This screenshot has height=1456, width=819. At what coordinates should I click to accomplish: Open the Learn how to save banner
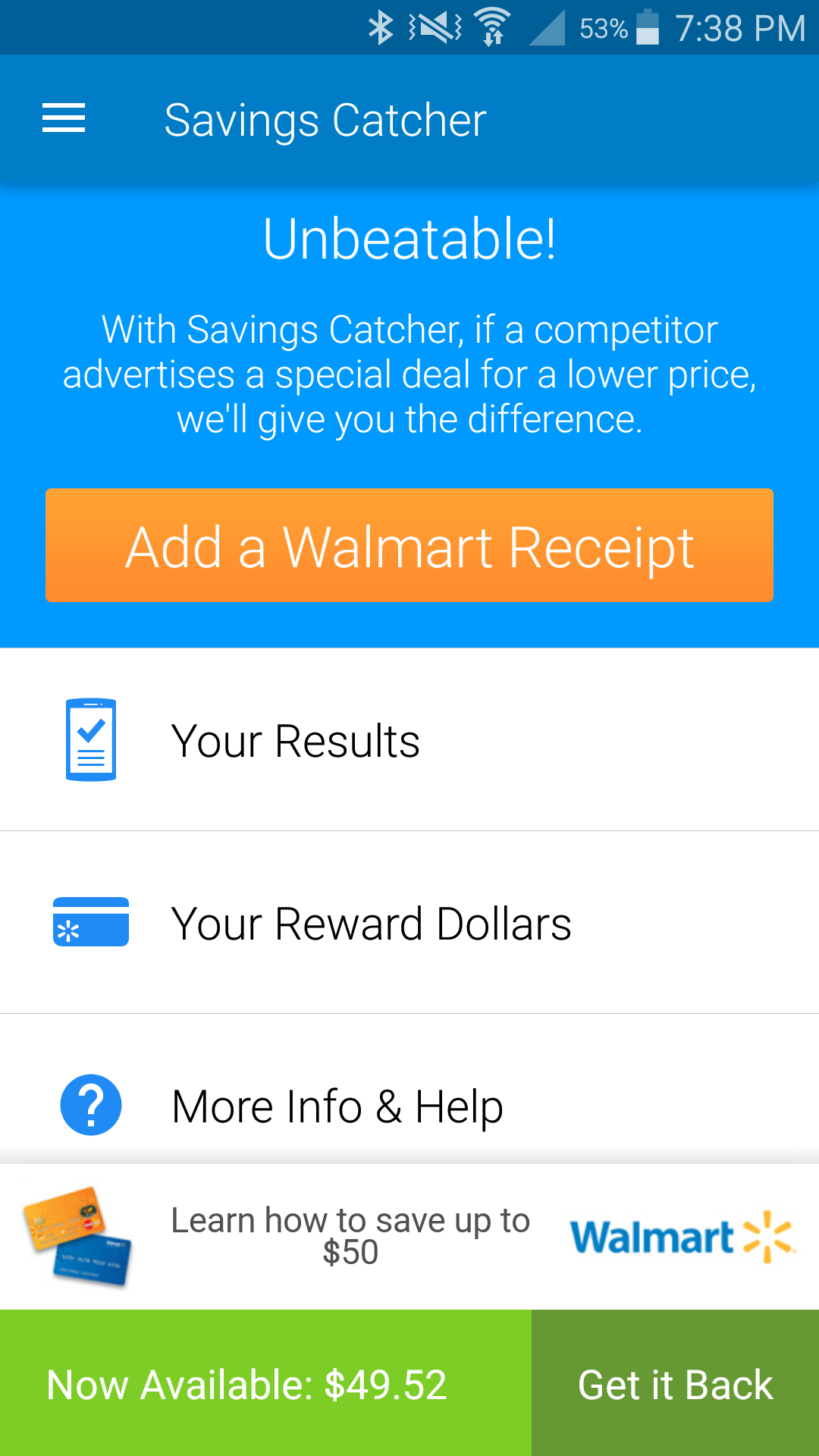click(409, 1237)
